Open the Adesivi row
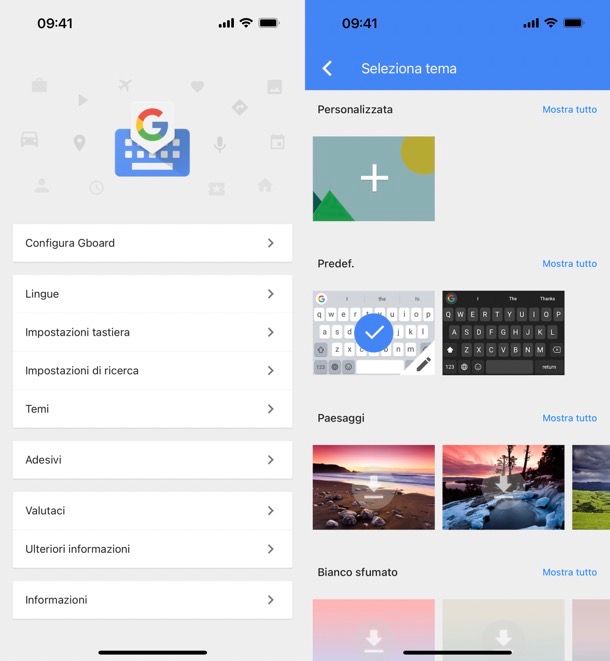This screenshot has height=661, width=610. point(152,460)
